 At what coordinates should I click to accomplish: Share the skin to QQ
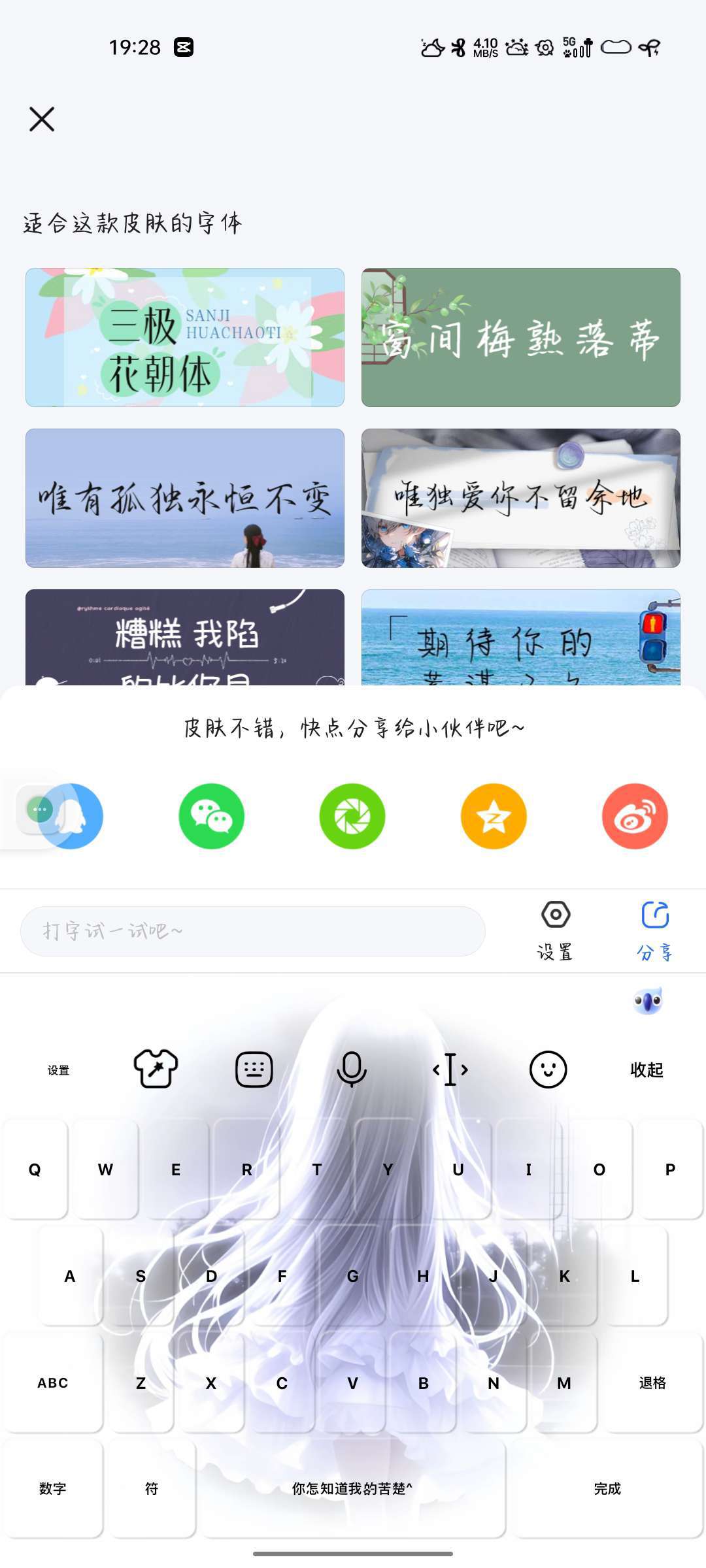[71, 816]
